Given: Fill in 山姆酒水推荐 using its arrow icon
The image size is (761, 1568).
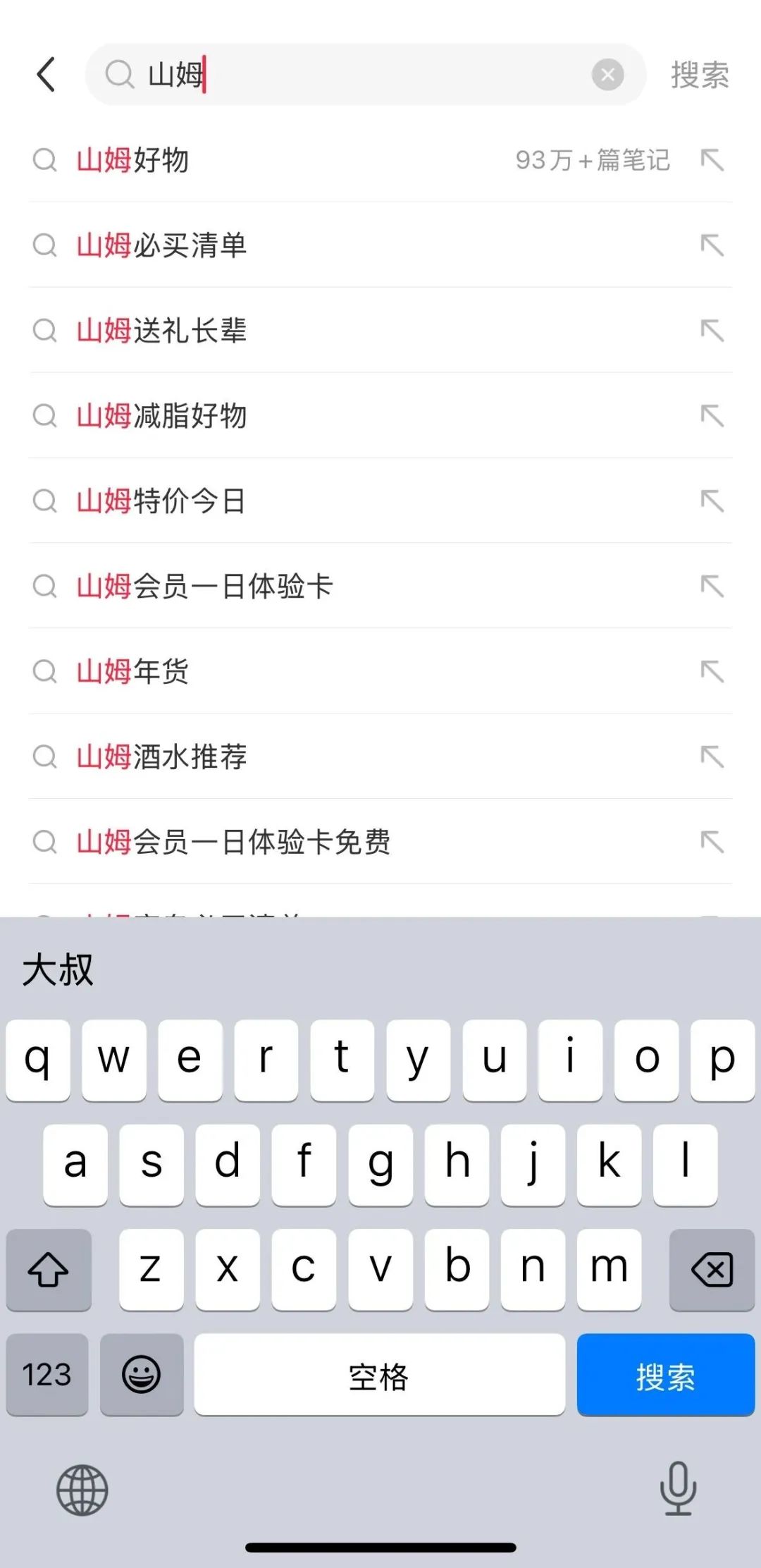Looking at the screenshot, I should [x=712, y=757].
